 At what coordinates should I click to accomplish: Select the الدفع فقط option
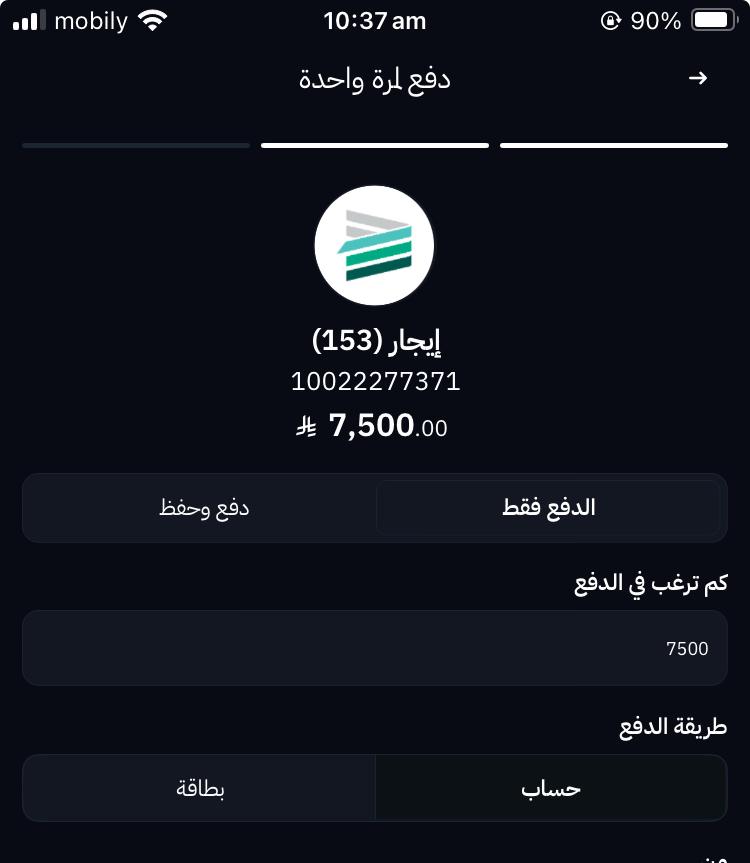coord(548,508)
